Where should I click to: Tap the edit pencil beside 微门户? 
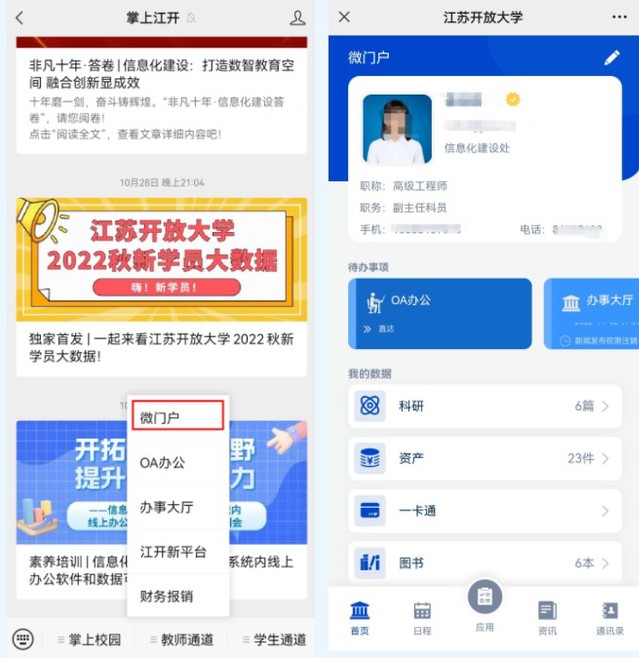(x=611, y=58)
